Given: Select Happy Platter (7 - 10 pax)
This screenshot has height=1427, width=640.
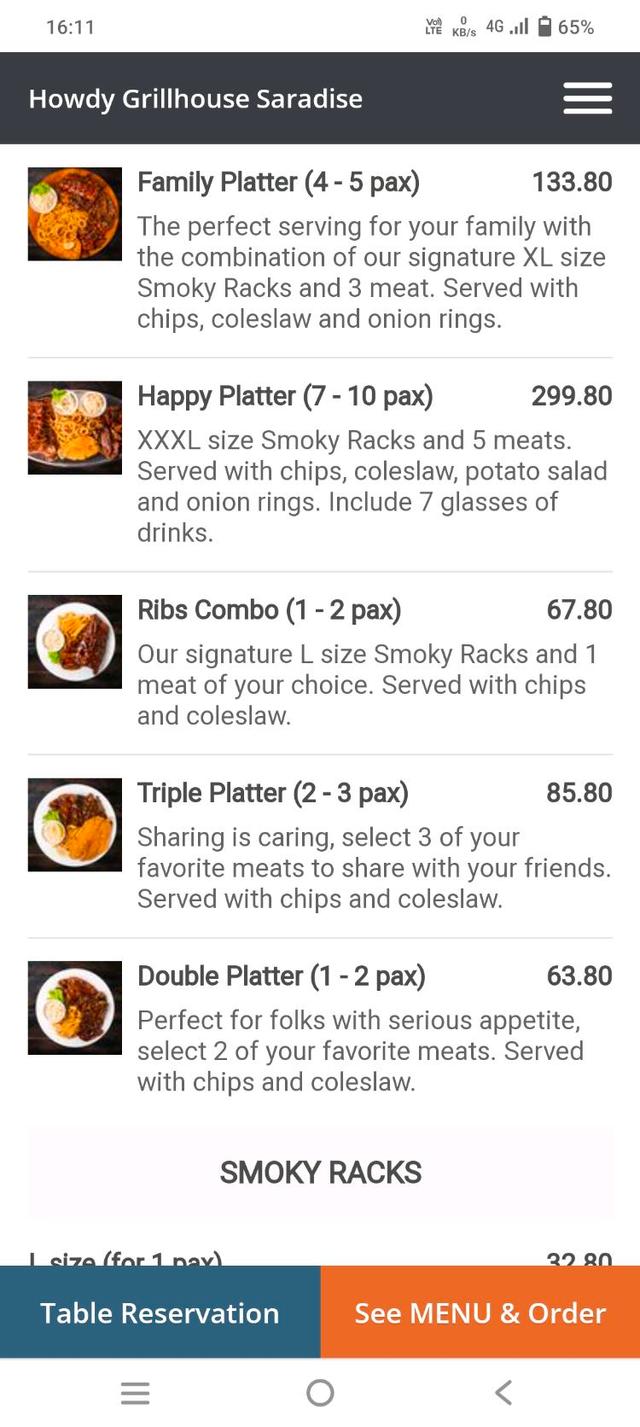Looking at the screenshot, I should pyautogui.click(x=285, y=397).
